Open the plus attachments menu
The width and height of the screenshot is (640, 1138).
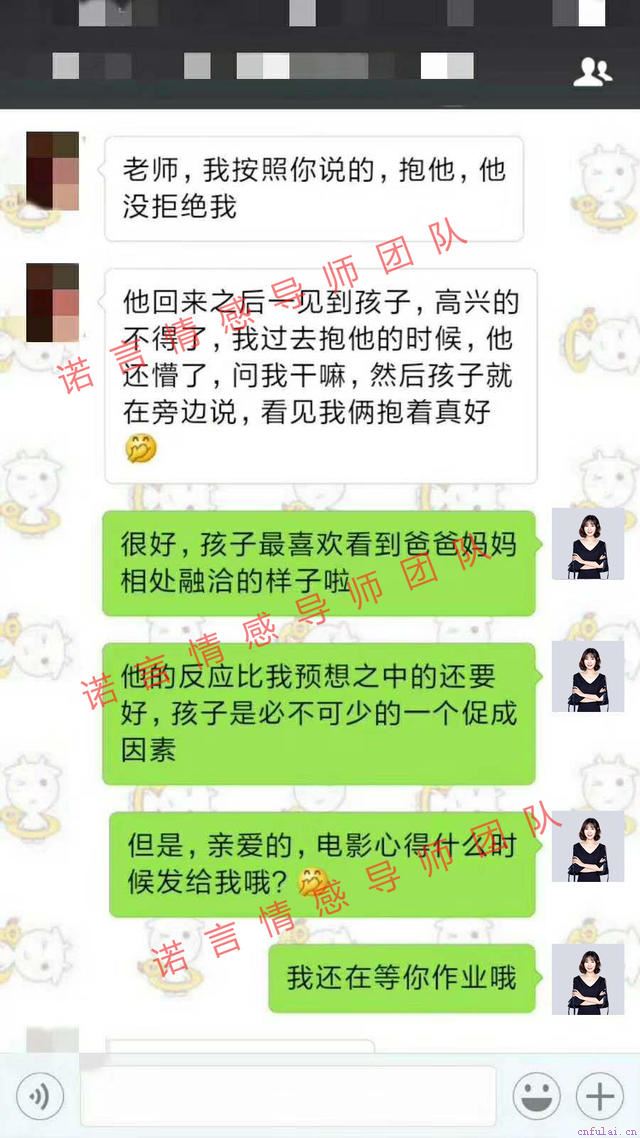[600, 1098]
